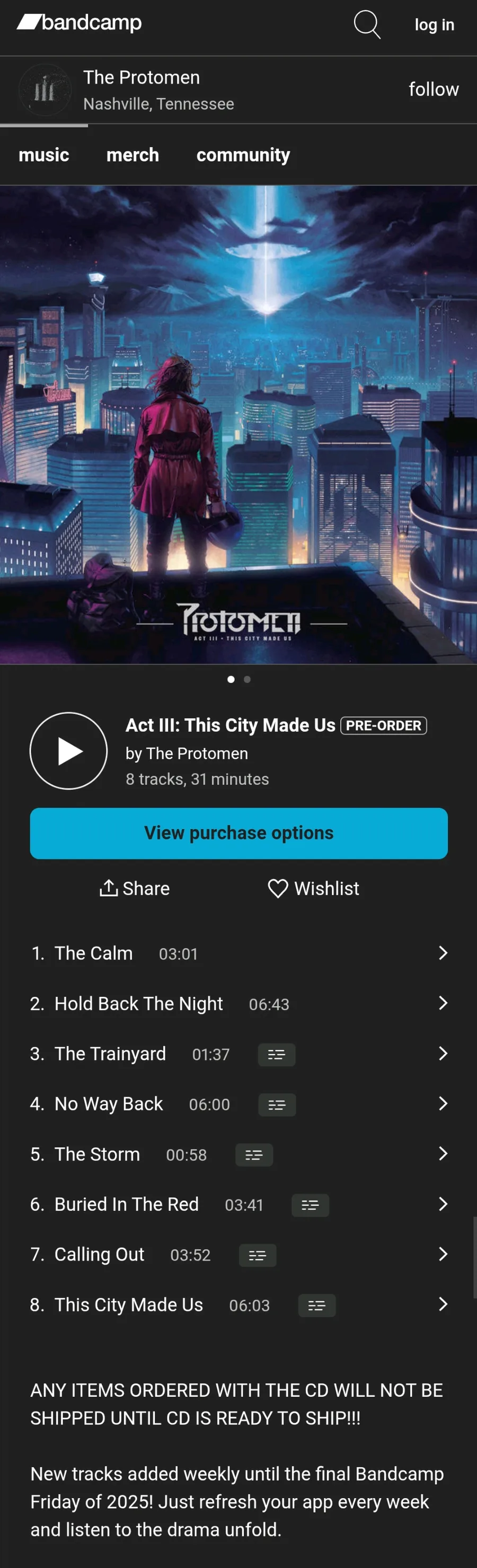Image resolution: width=477 pixels, height=1568 pixels.
Task: Open track Buried In The Red
Action: (238, 1204)
